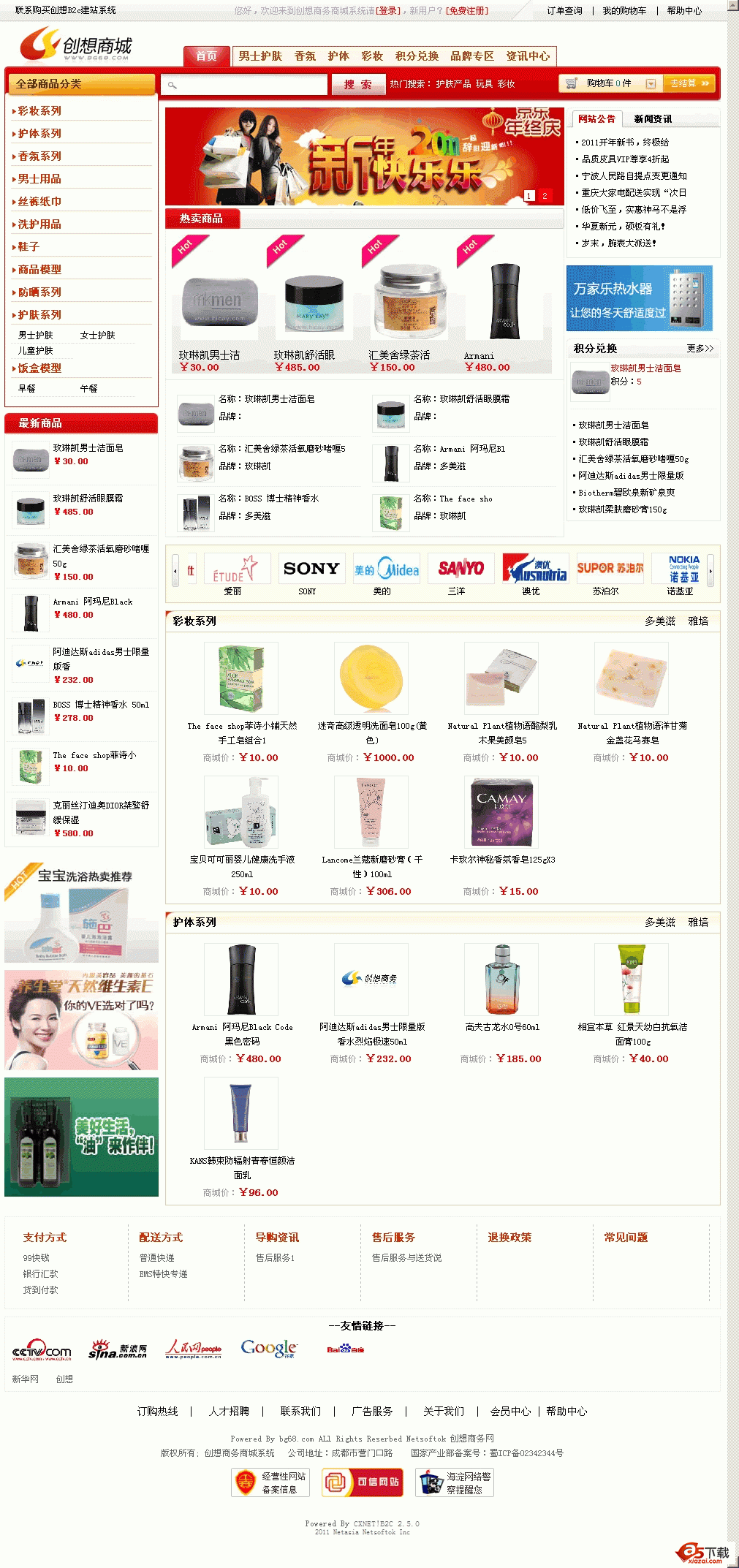The height and width of the screenshot is (1568, 739).
Task: Click the 搜索 search button icon
Action: click(x=356, y=83)
